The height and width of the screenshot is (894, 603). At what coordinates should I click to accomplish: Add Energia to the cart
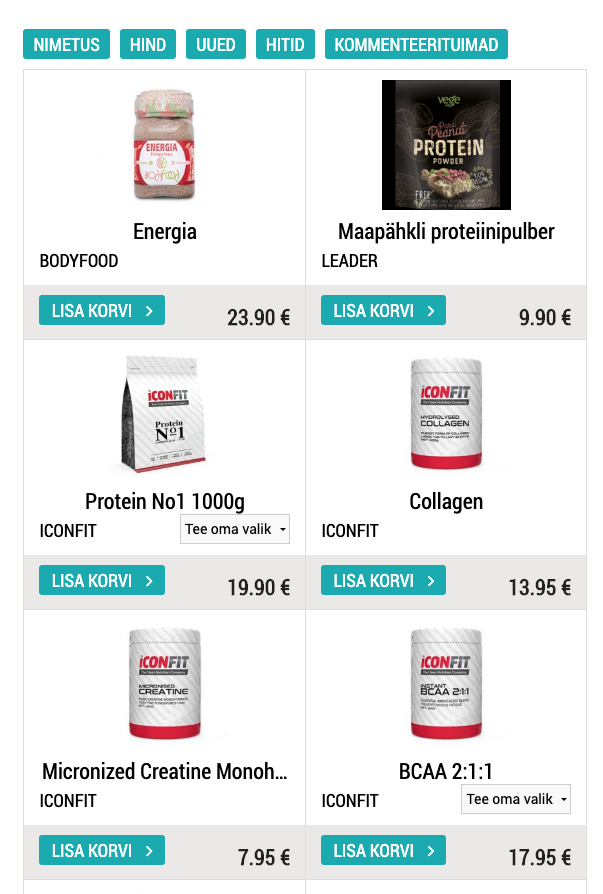point(102,311)
